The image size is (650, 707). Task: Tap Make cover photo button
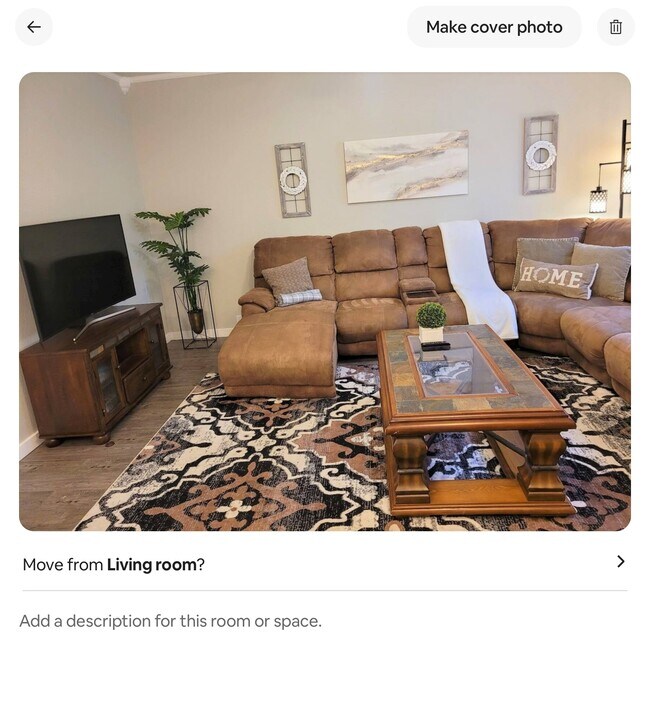coord(494,27)
